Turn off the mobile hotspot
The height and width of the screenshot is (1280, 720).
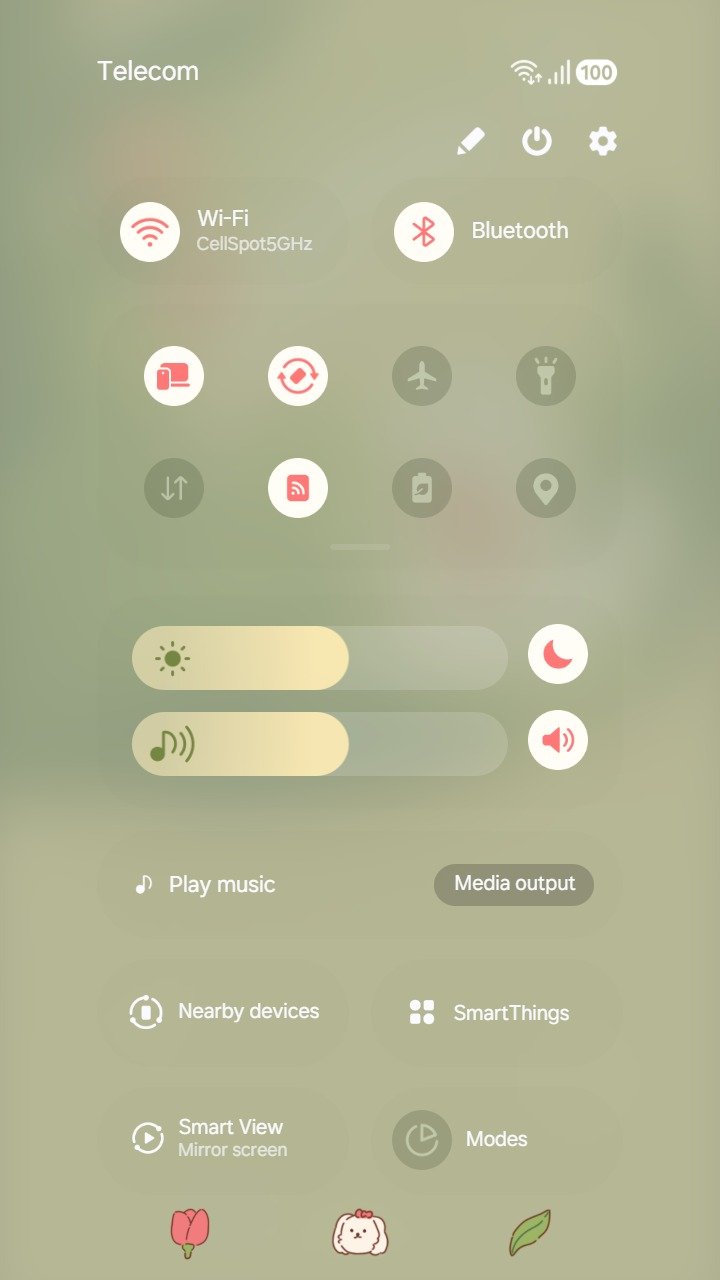(298, 488)
